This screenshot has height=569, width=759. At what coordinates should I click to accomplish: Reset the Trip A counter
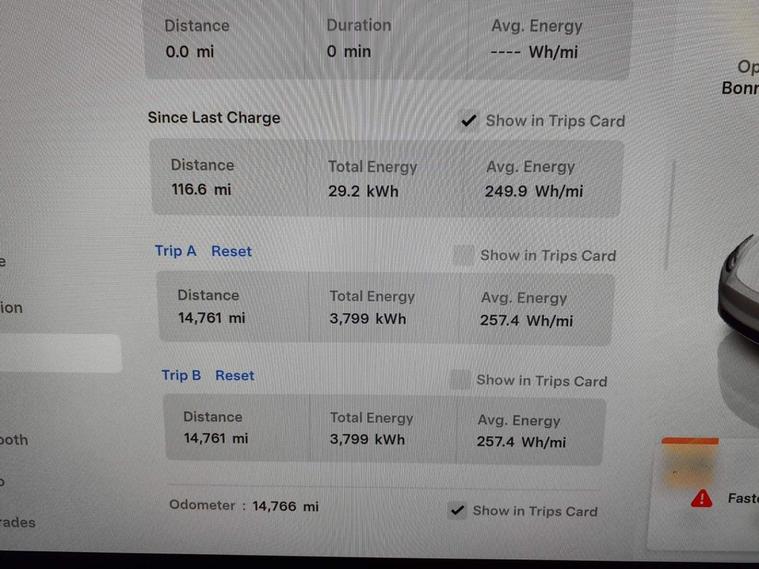pyautogui.click(x=231, y=251)
